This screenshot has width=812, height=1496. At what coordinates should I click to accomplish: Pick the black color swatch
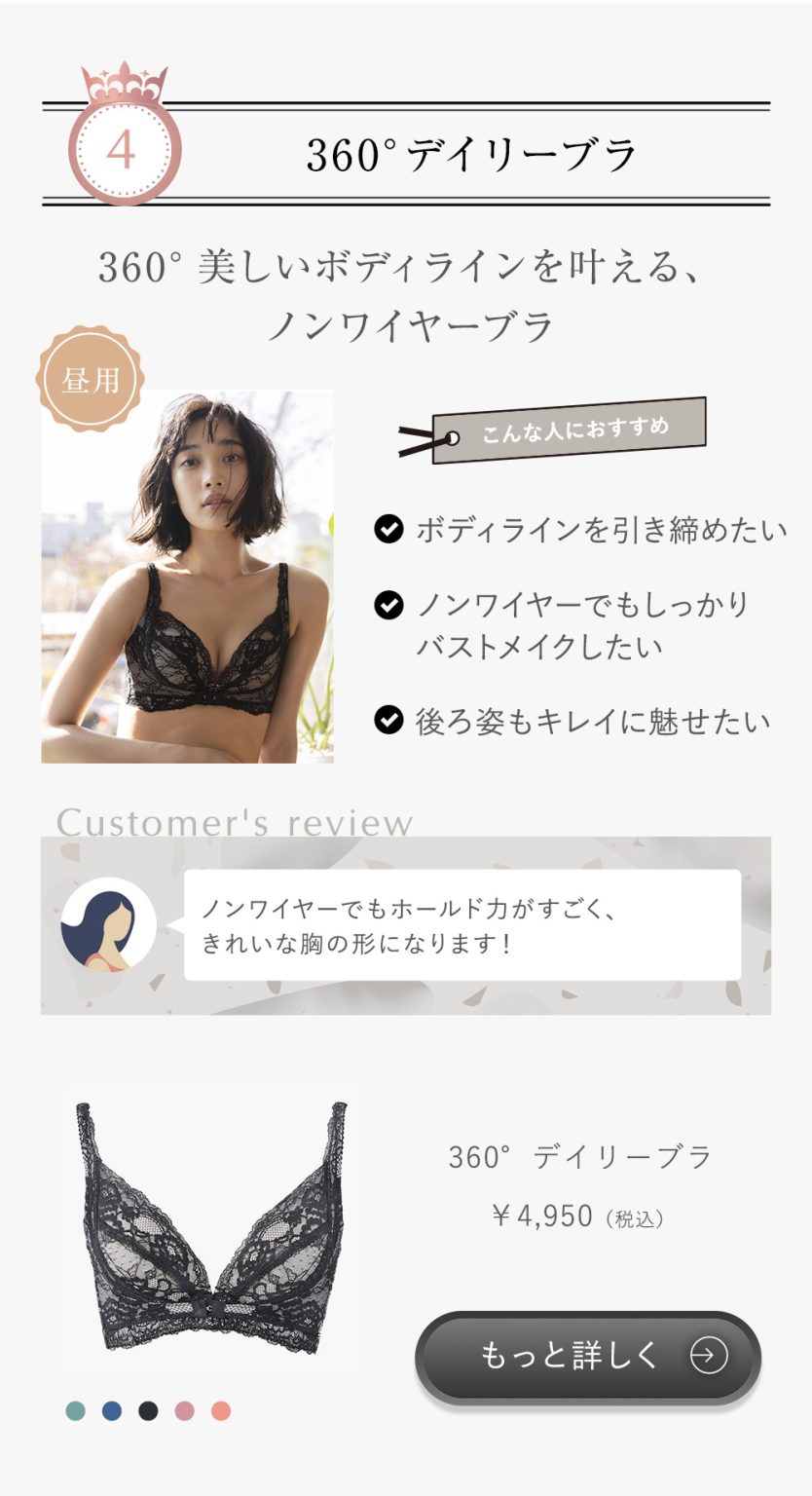coord(148,1410)
